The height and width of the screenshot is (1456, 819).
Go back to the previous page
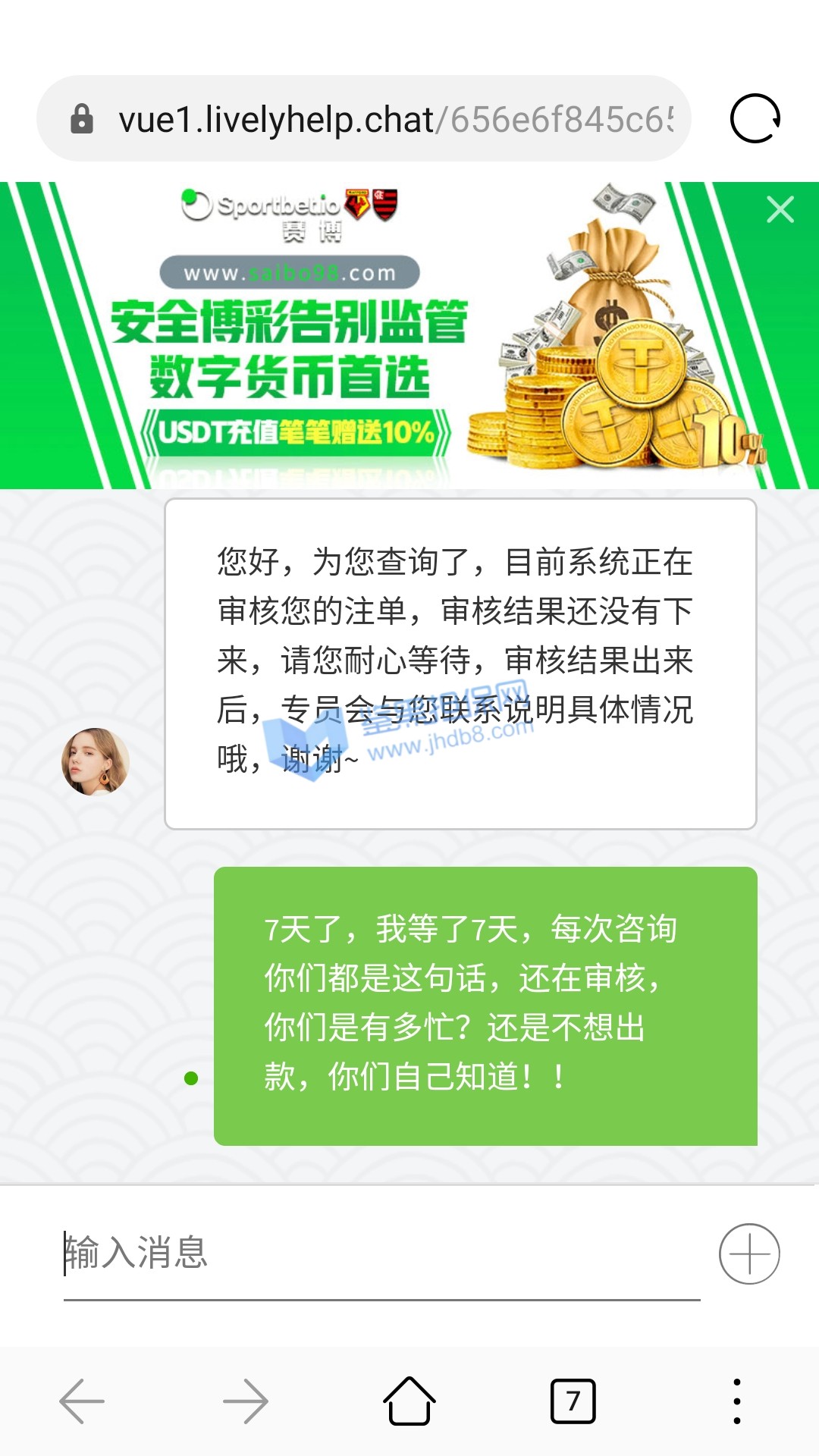(82, 1401)
